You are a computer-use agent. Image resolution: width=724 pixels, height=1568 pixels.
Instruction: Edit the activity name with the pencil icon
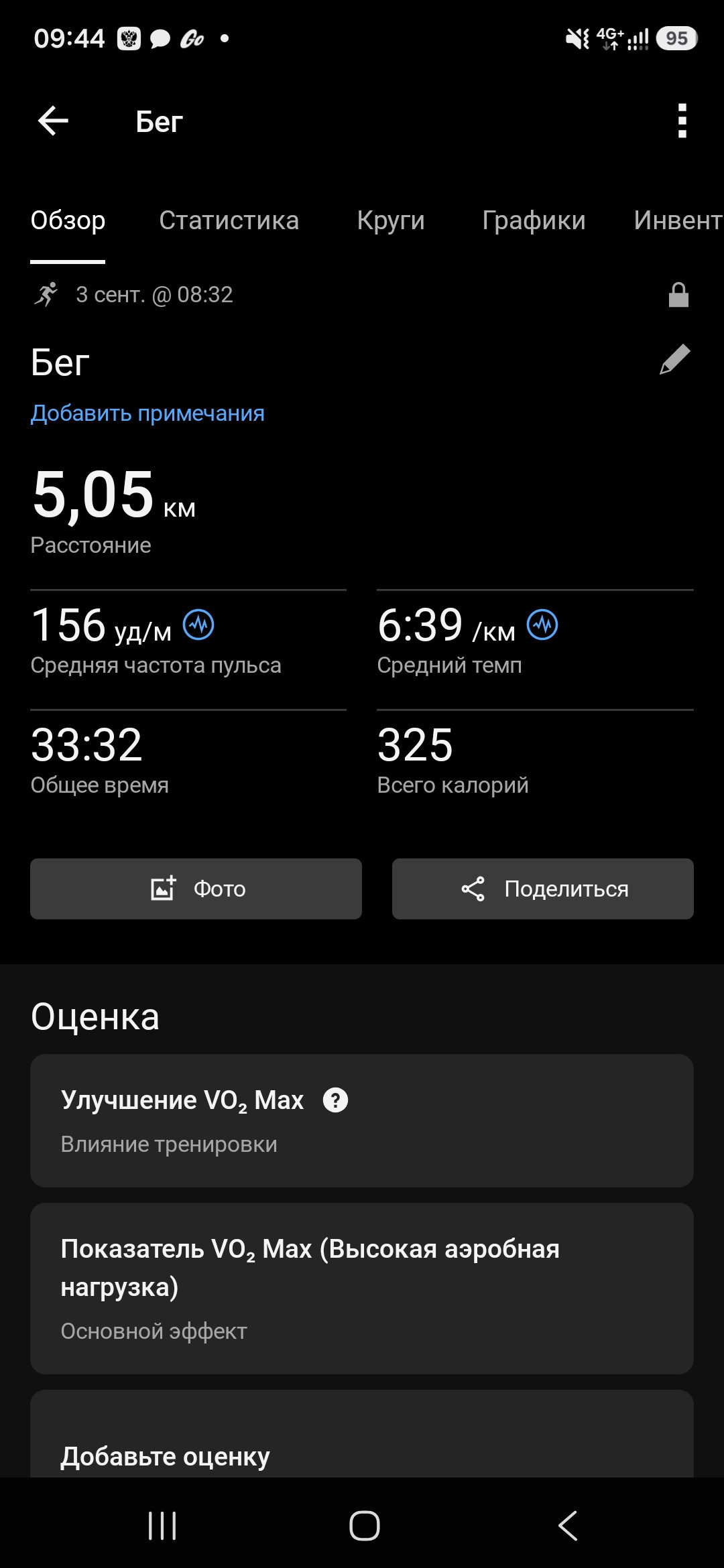pos(675,360)
